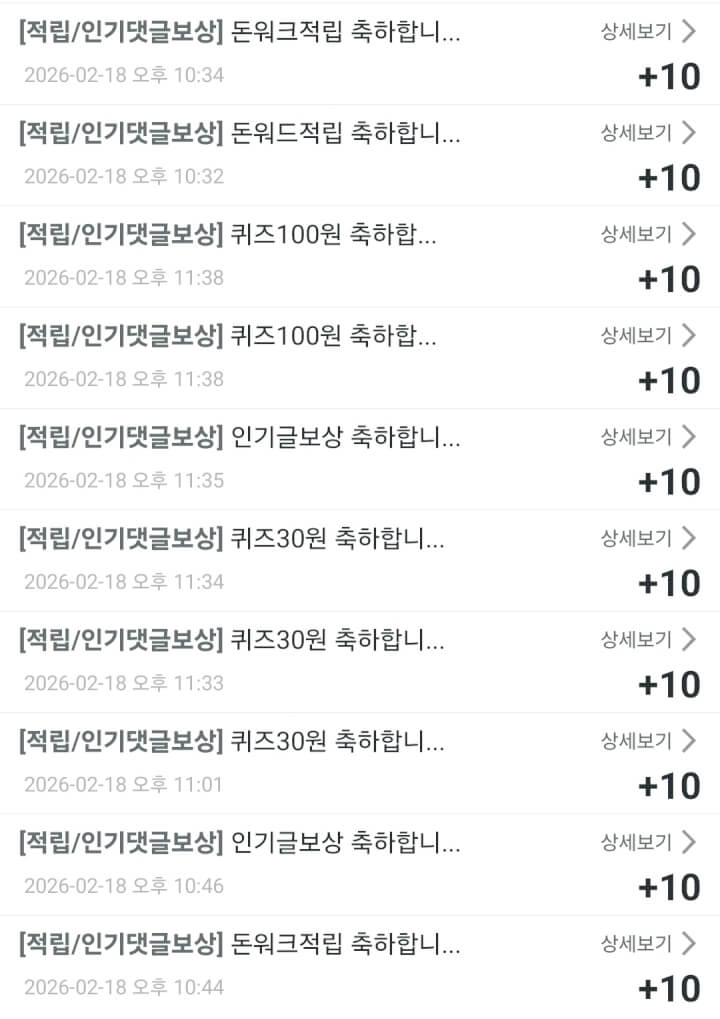The height and width of the screenshot is (1019, 720).
Task: Show details for the 오후 11:01 퀴즈30원 reward
Action: pos(647,741)
